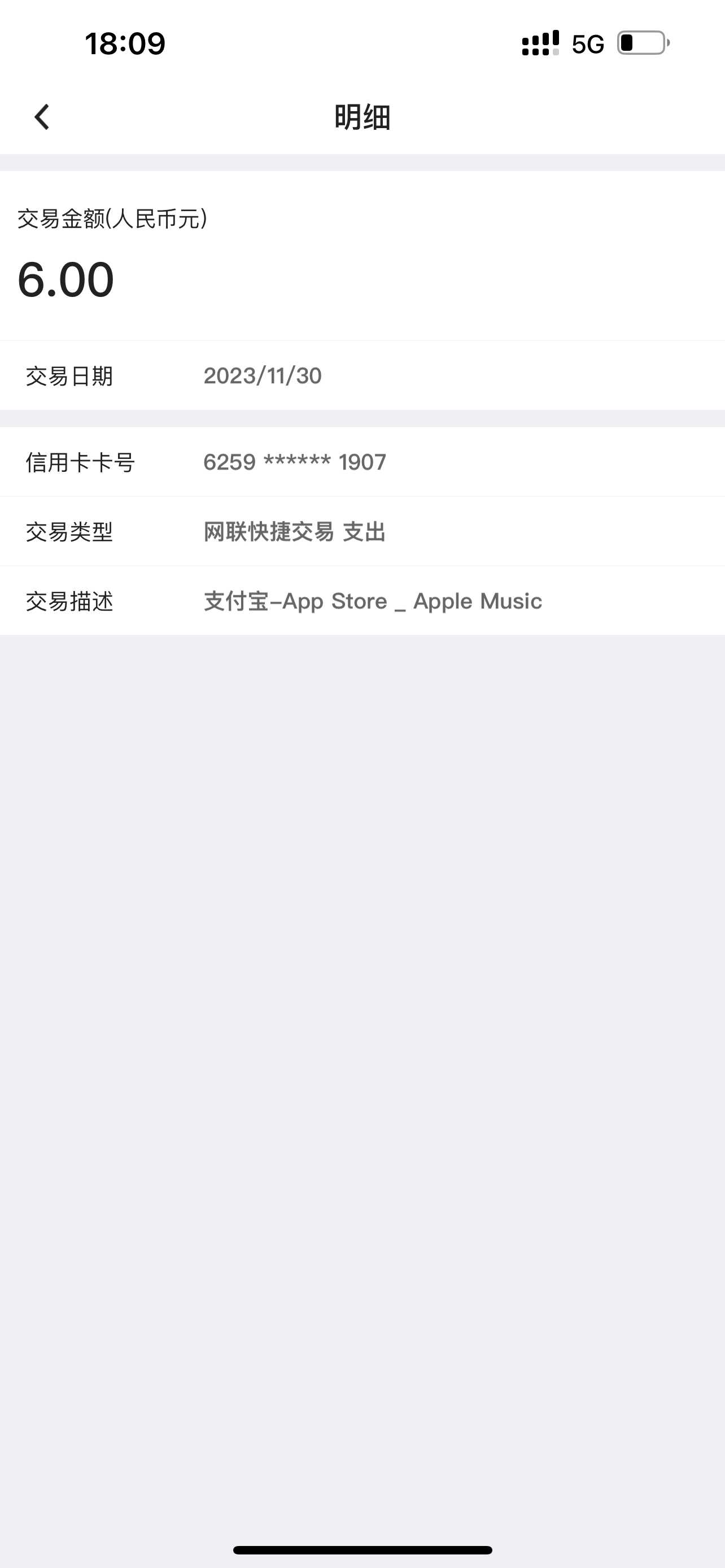The height and width of the screenshot is (1568, 725).
Task: Select the 明细 title in the header
Action: tap(362, 117)
